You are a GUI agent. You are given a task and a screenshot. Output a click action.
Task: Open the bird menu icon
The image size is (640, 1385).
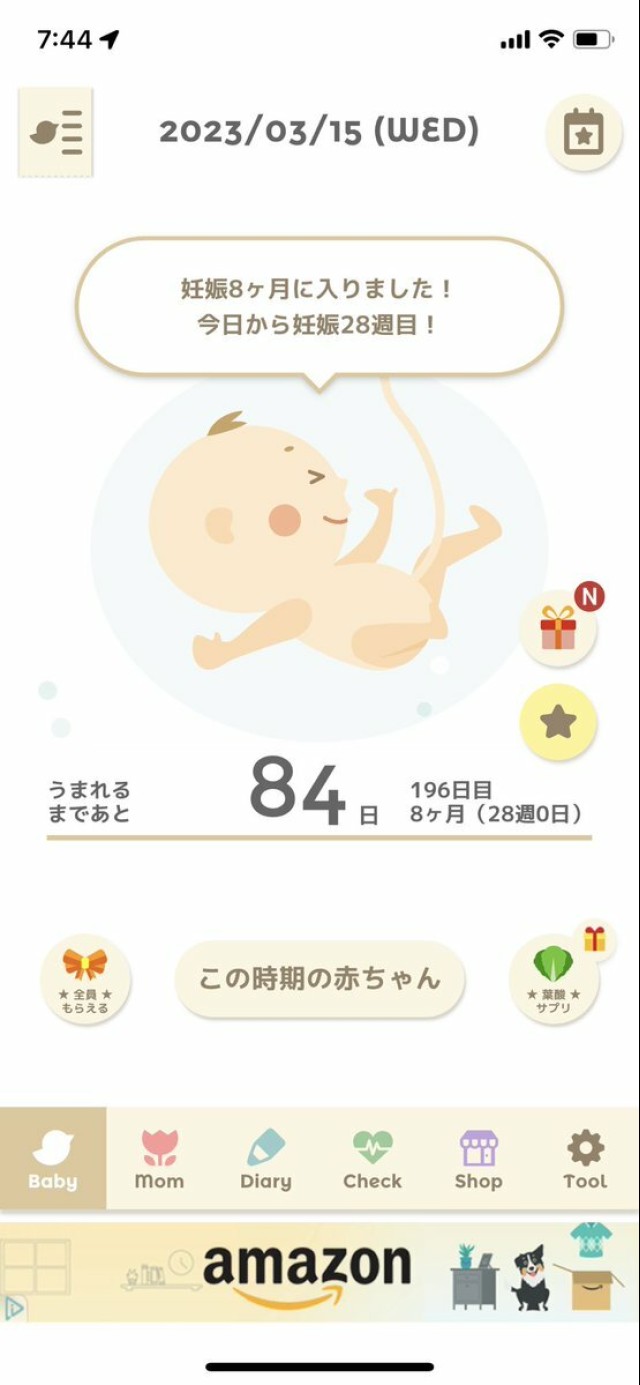tap(55, 132)
